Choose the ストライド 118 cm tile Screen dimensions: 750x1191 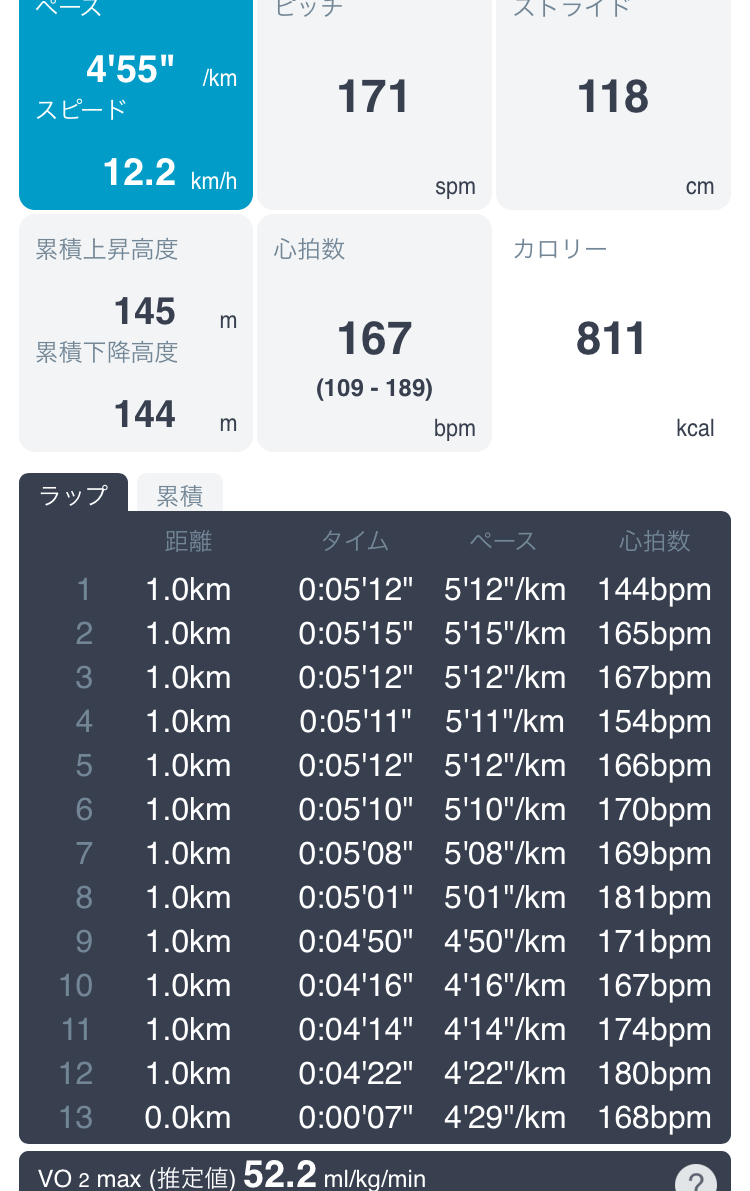(613, 100)
